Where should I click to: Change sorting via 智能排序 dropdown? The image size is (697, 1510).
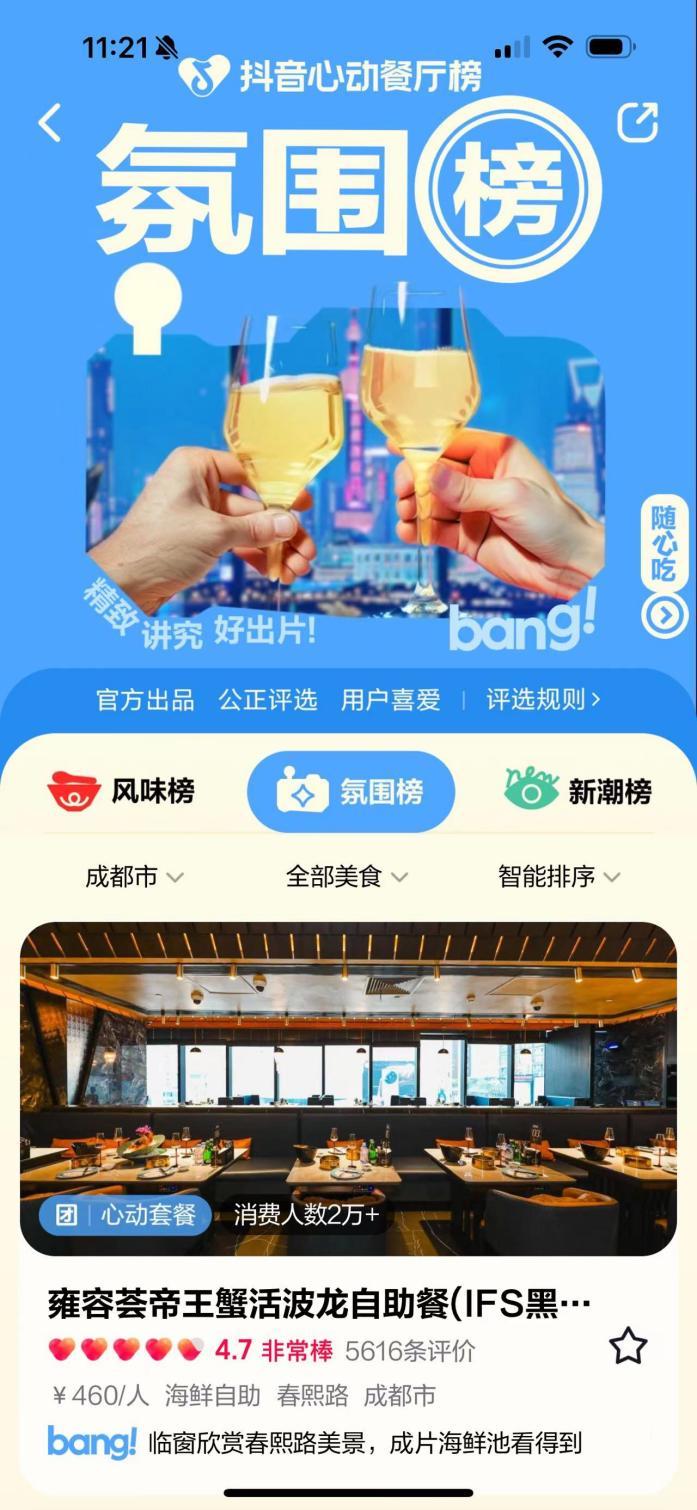click(558, 877)
